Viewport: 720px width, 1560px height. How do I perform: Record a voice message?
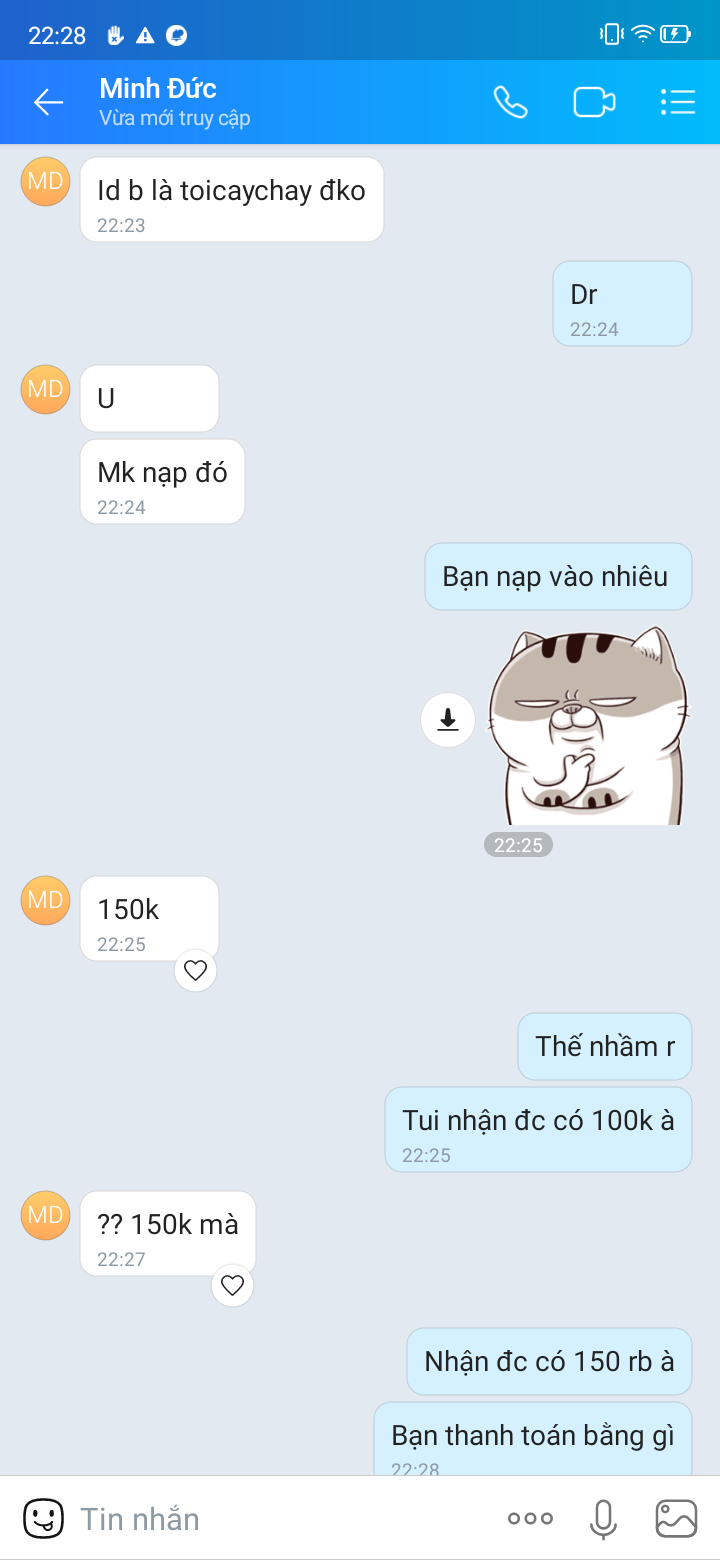click(x=602, y=1518)
